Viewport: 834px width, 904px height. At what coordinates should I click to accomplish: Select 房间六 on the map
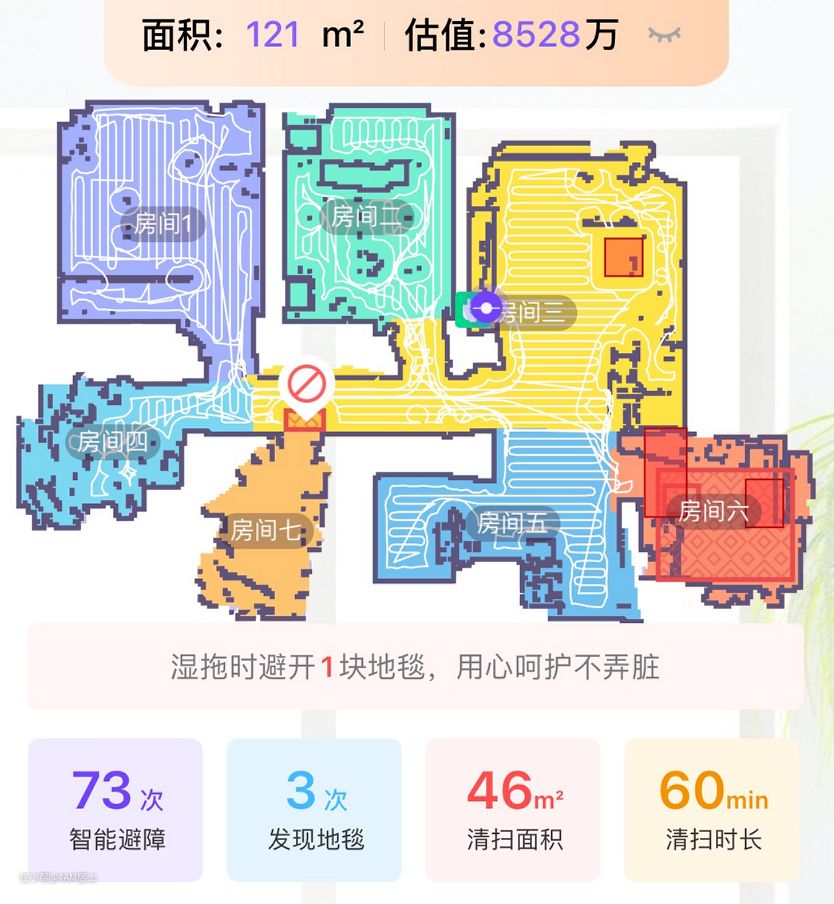coord(714,511)
